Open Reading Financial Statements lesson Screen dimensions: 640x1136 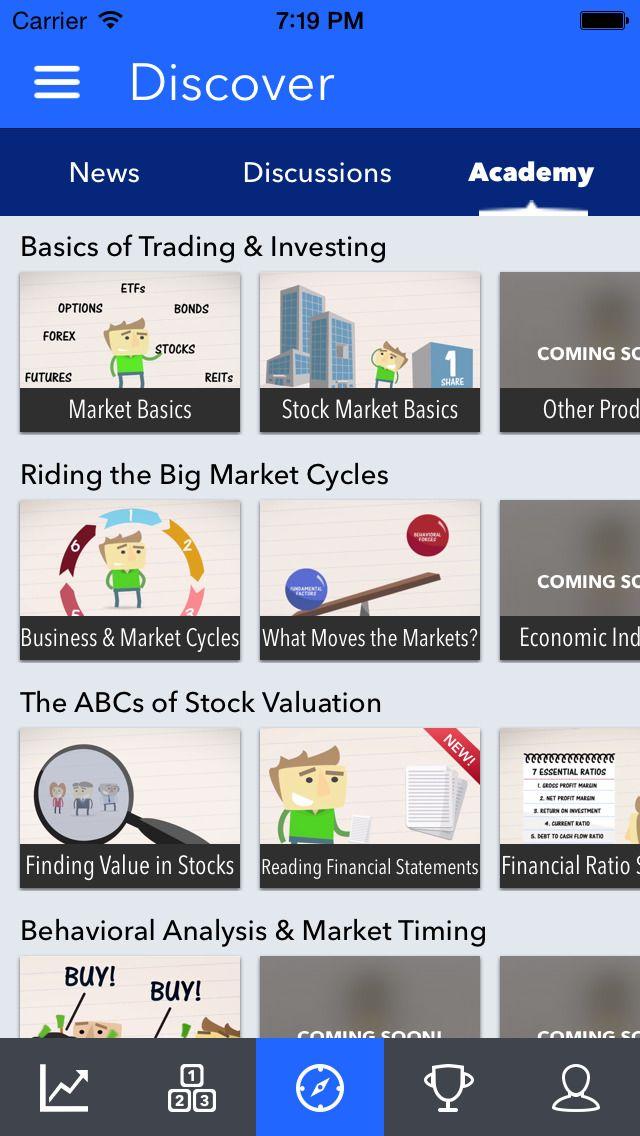point(370,808)
